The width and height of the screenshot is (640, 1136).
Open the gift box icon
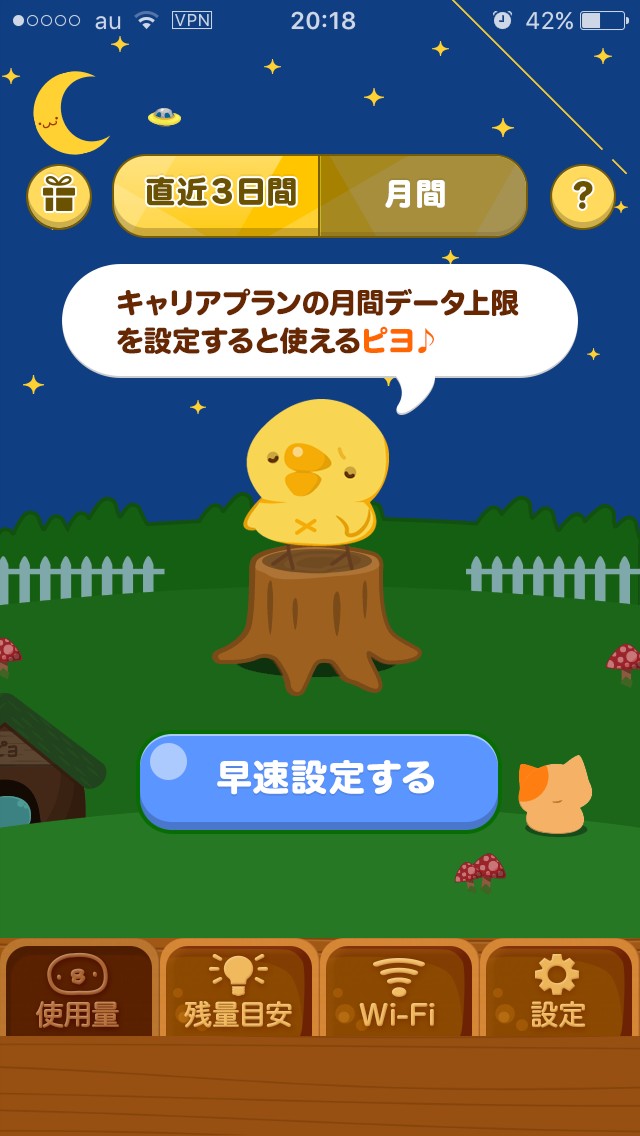click(x=59, y=196)
